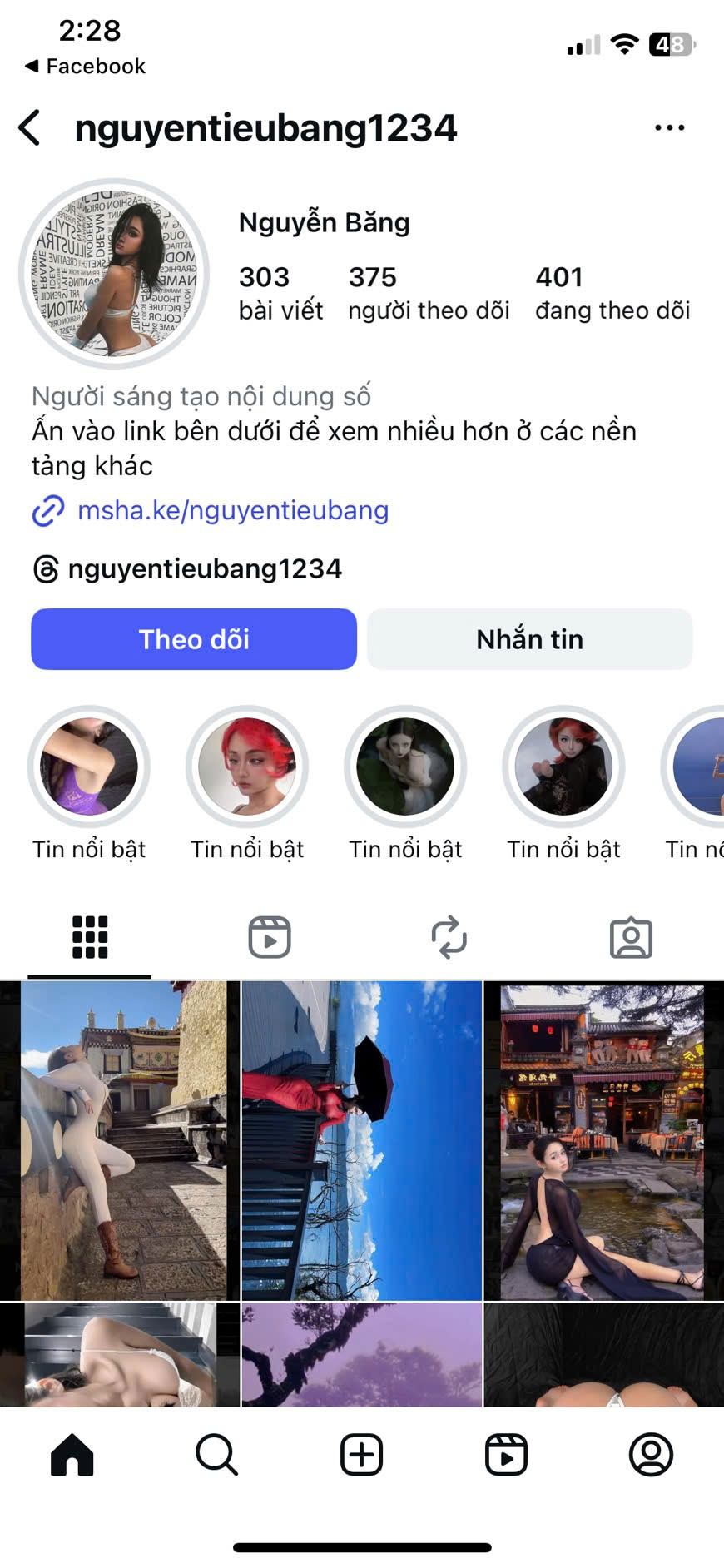
Task: Go back from nguyentieubang1234 profile
Action: (30, 128)
